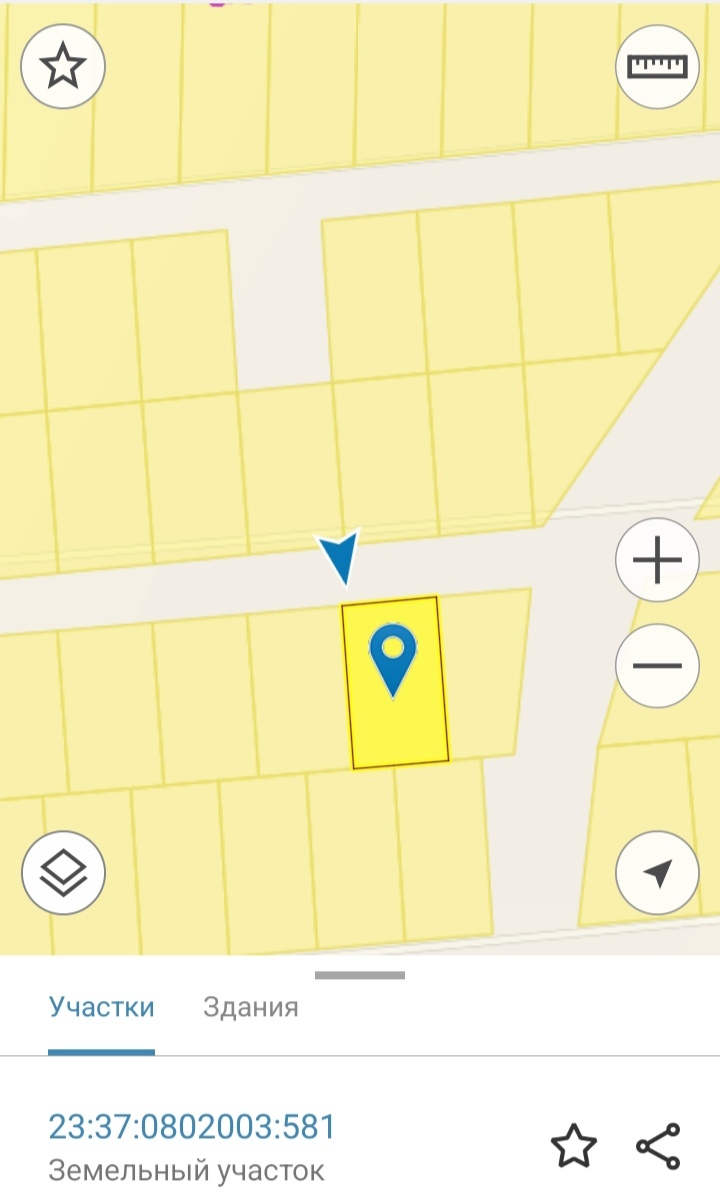Select the Участки tab
720x1191 pixels.
101,1006
